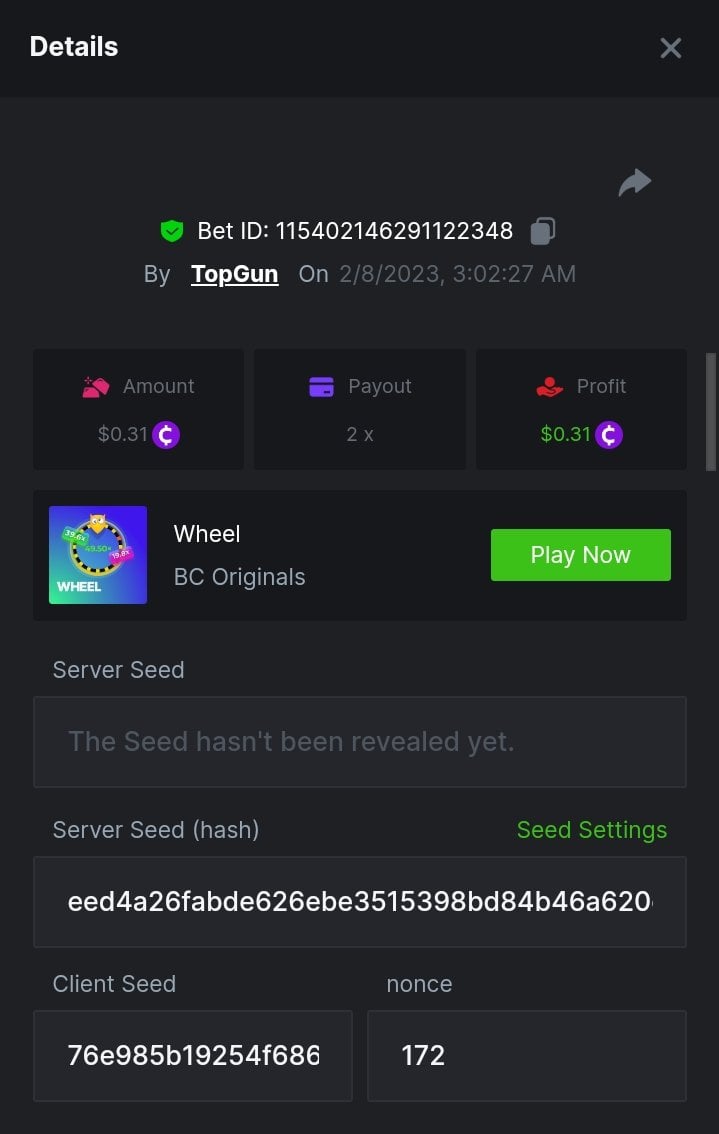Tap the Play Now button
Viewport: 719px width, 1134px height.
(x=580, y=555)
